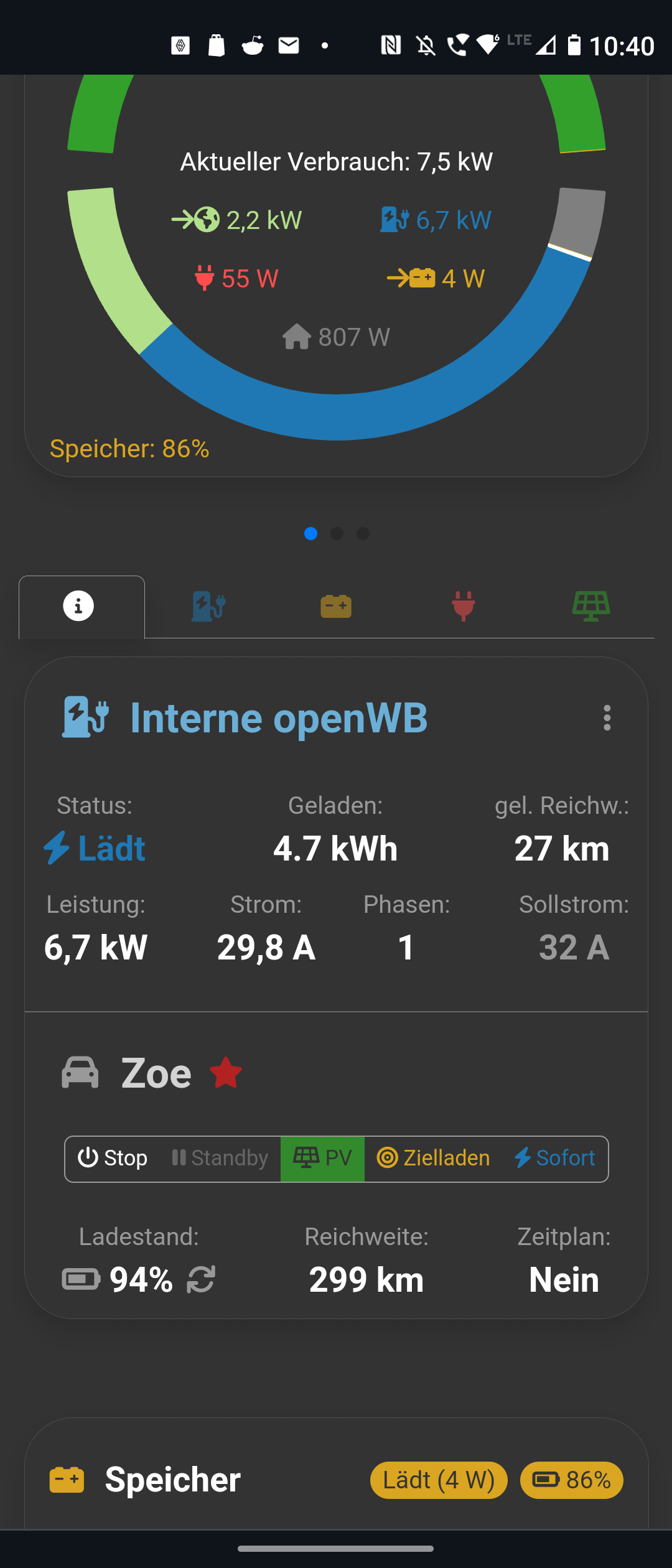Switch to the battery storage tab

(336, 606)
